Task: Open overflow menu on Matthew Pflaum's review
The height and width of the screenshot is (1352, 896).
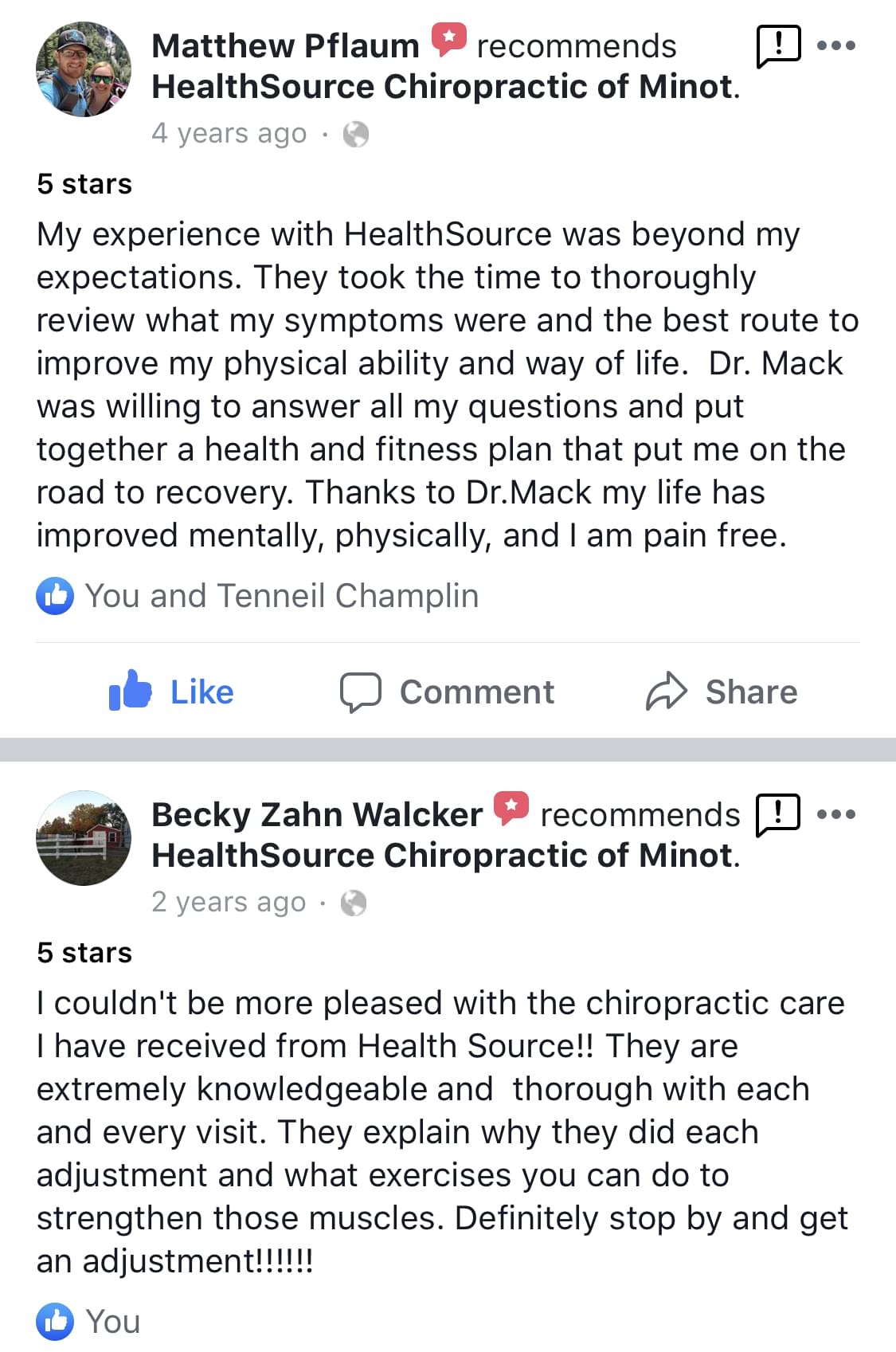Action: pyautogui.click(x=836, y=46)
